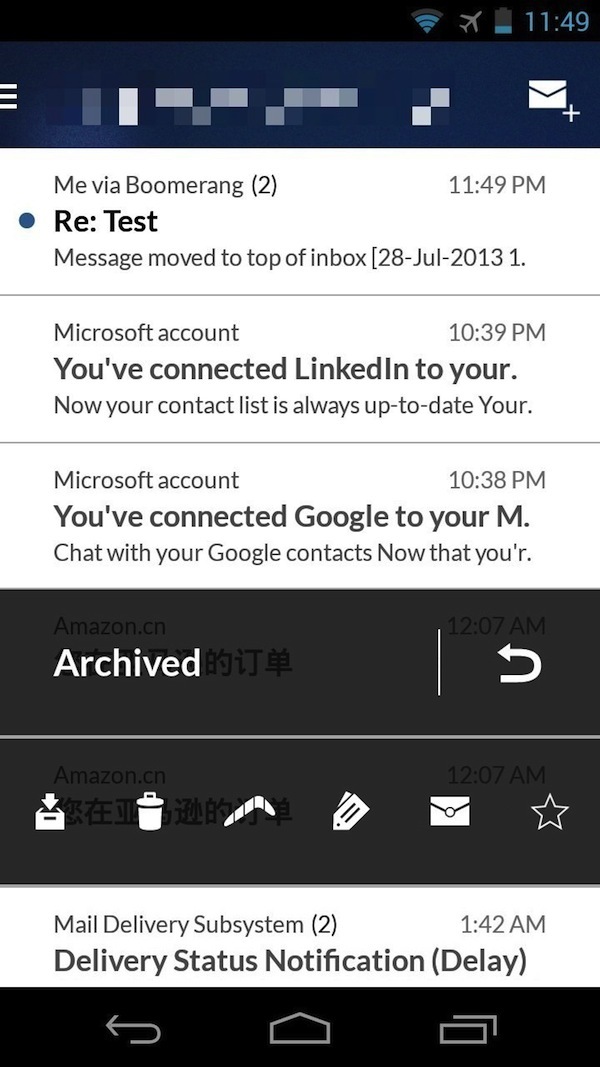Boomerang this message for later
The height and width of the screenshot is (1067, 600).
click(250, 811)
